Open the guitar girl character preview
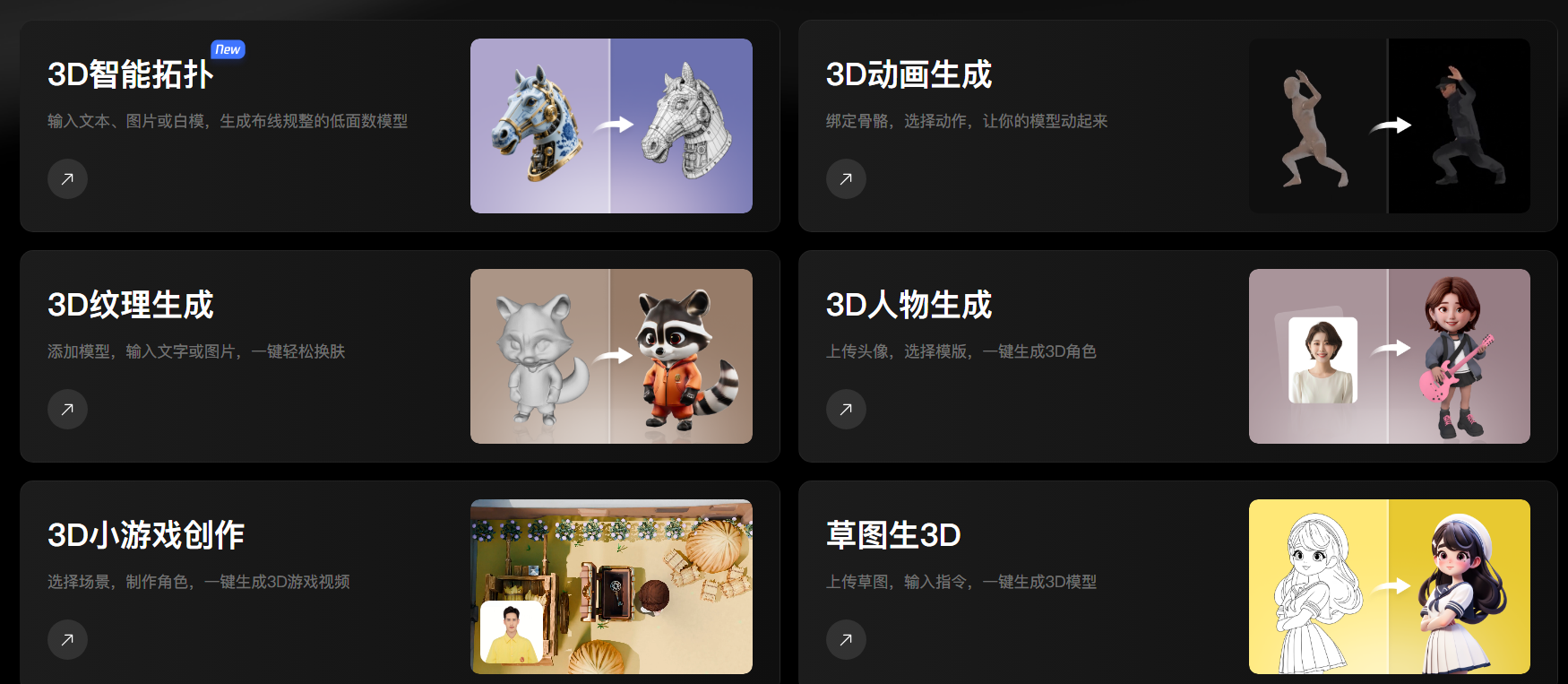 point(1389,356)
